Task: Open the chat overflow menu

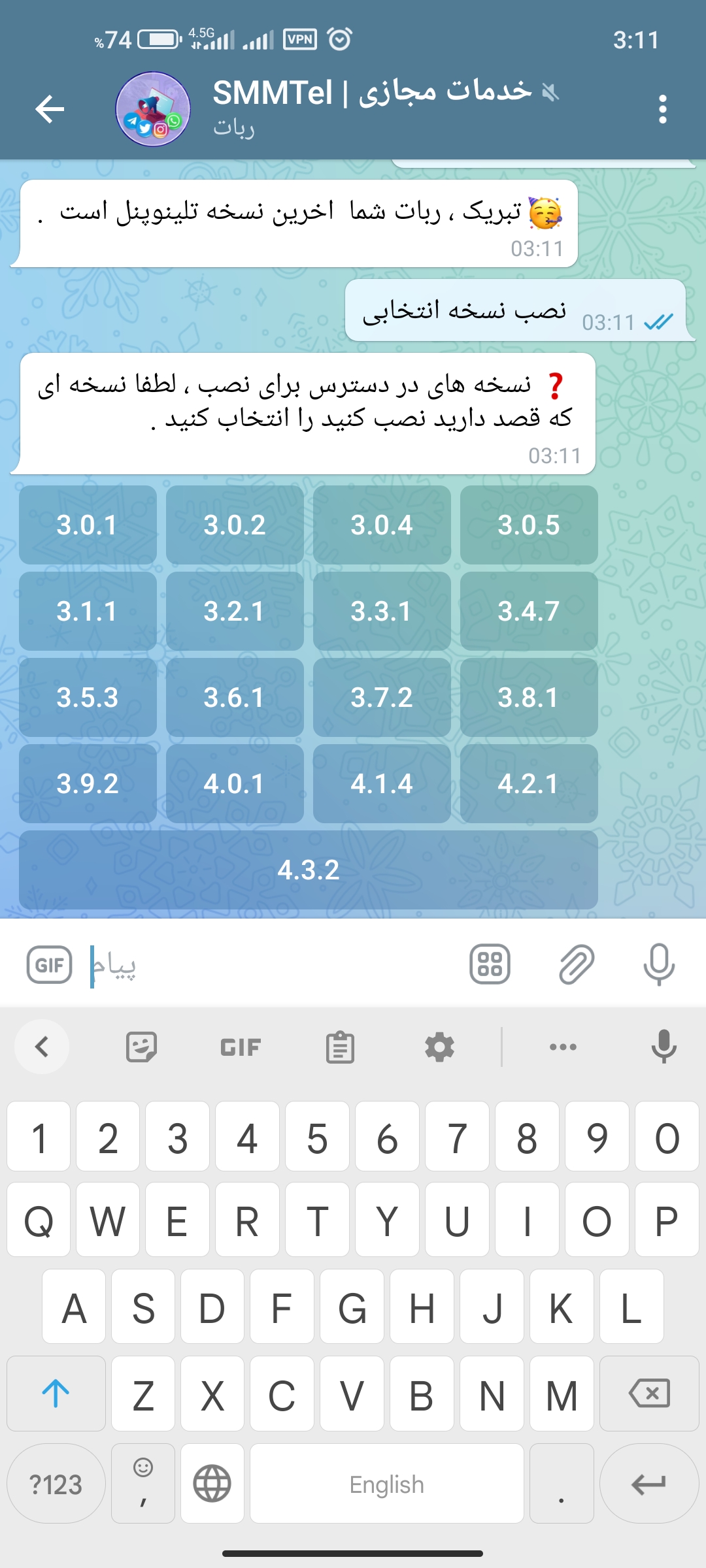Action: pos(662,109)
